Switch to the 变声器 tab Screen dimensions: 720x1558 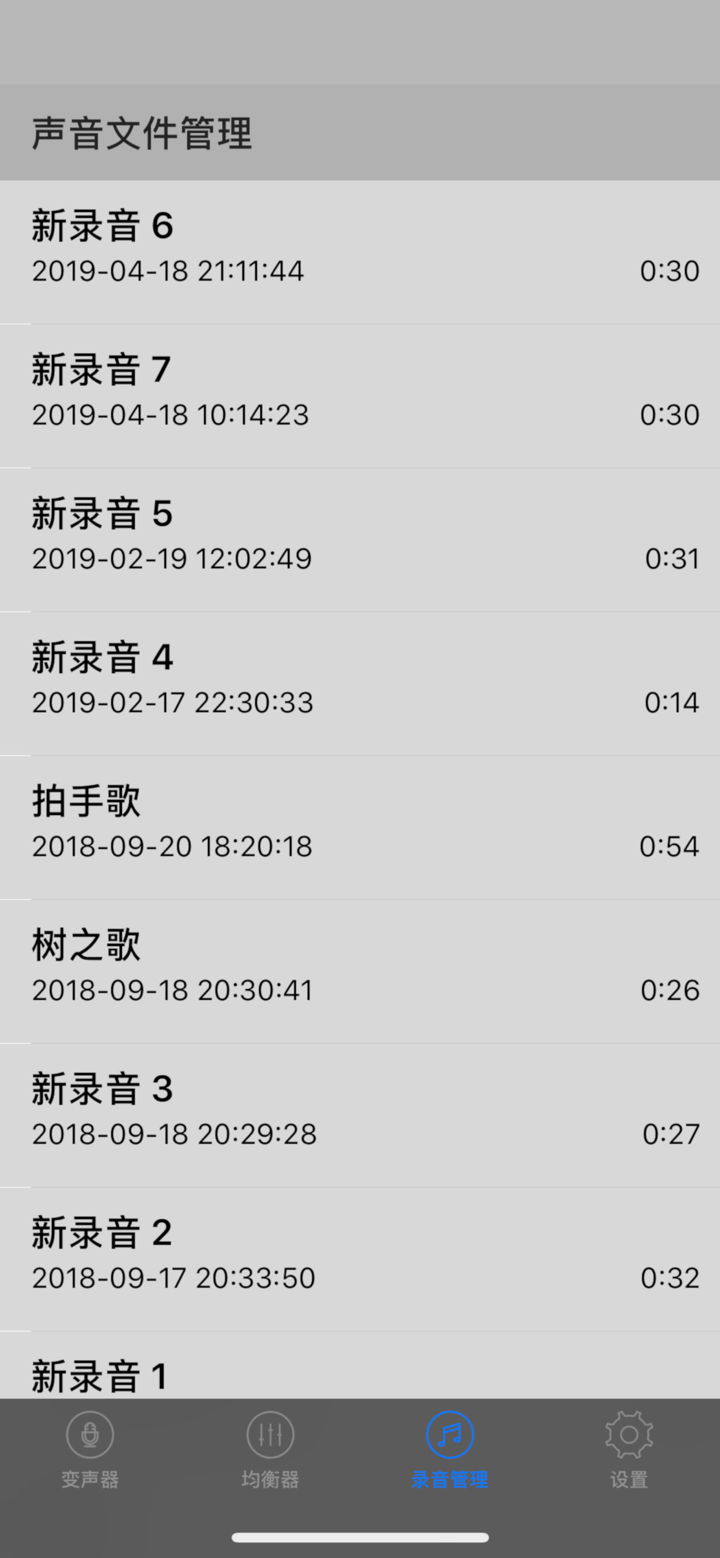click(x=90, y=1450)
